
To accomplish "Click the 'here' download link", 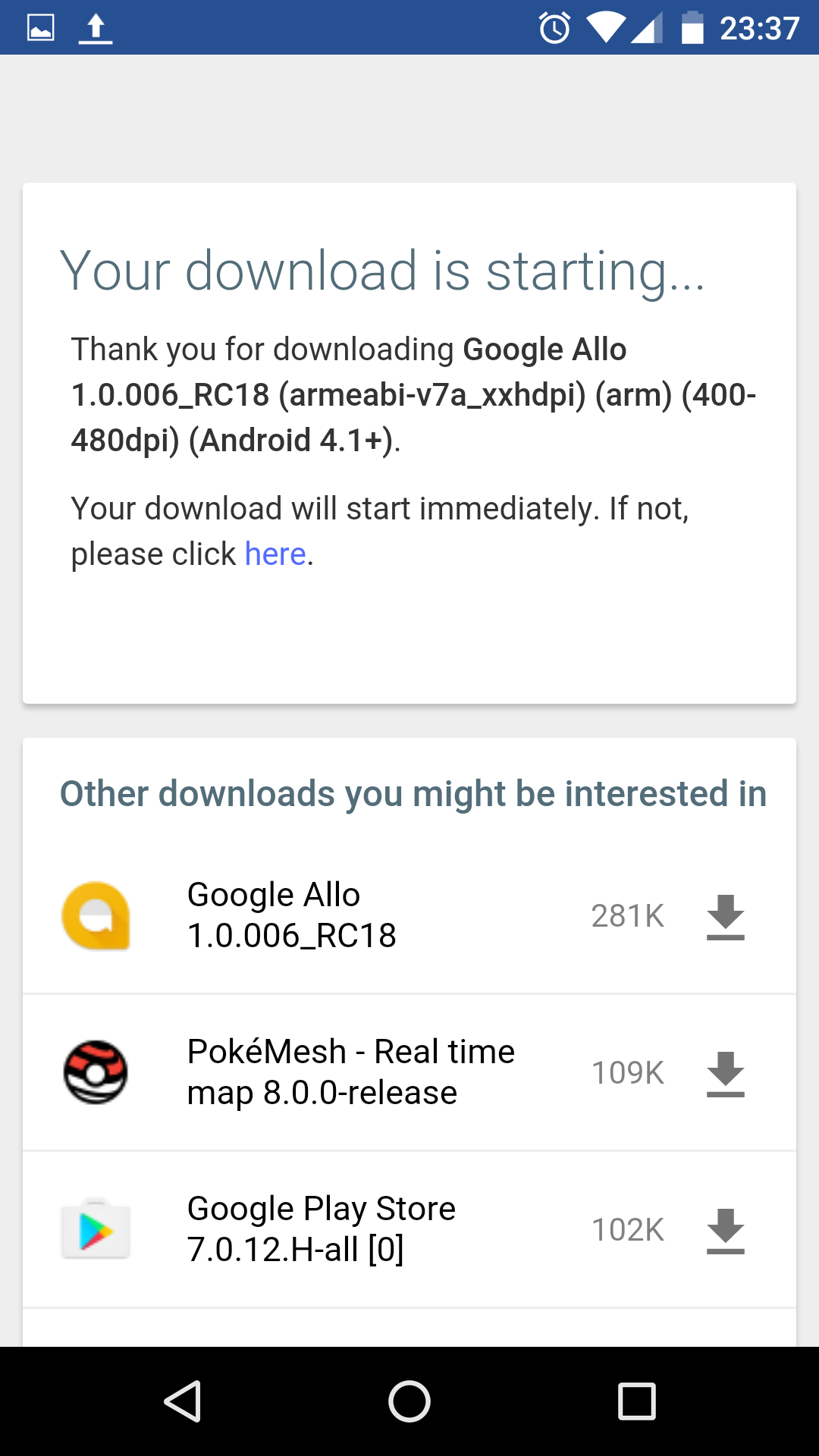I will [x=275, y=554].
